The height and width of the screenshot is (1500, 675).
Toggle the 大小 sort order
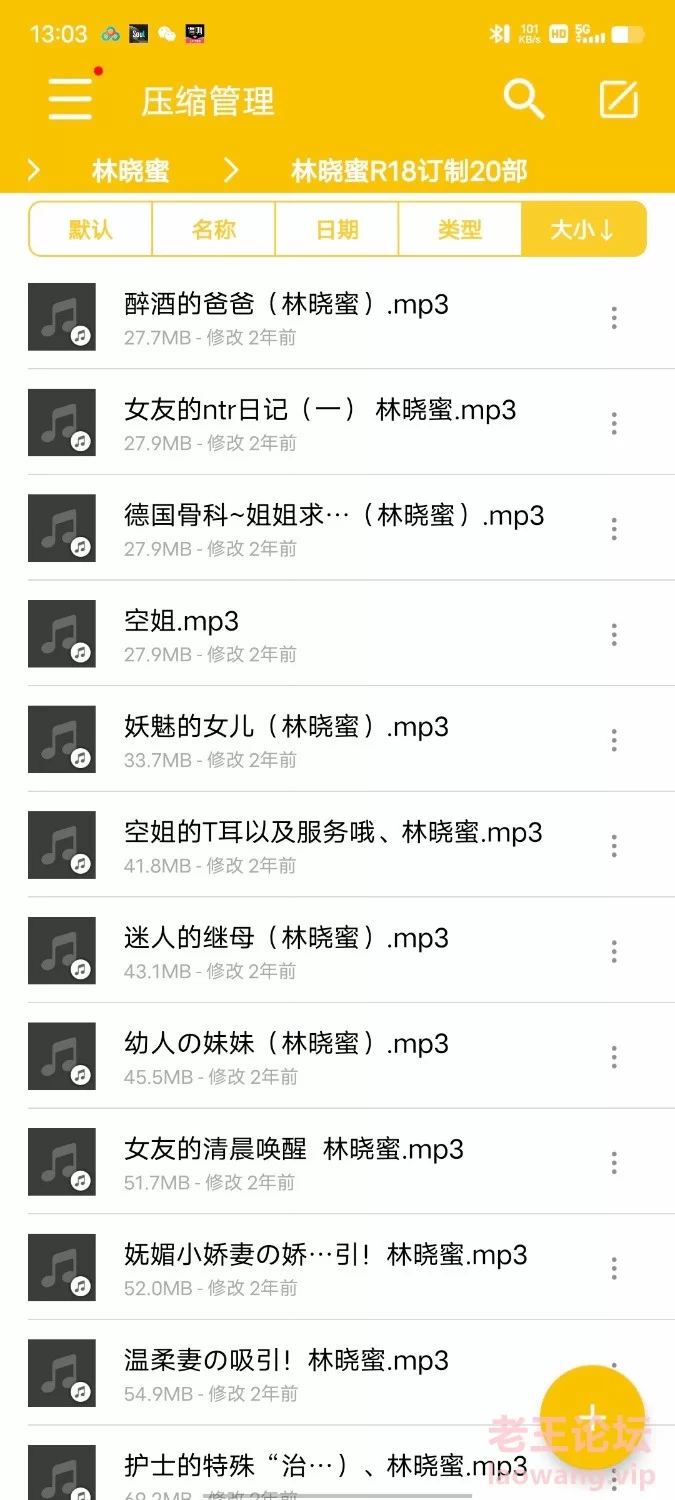(583, 230)
